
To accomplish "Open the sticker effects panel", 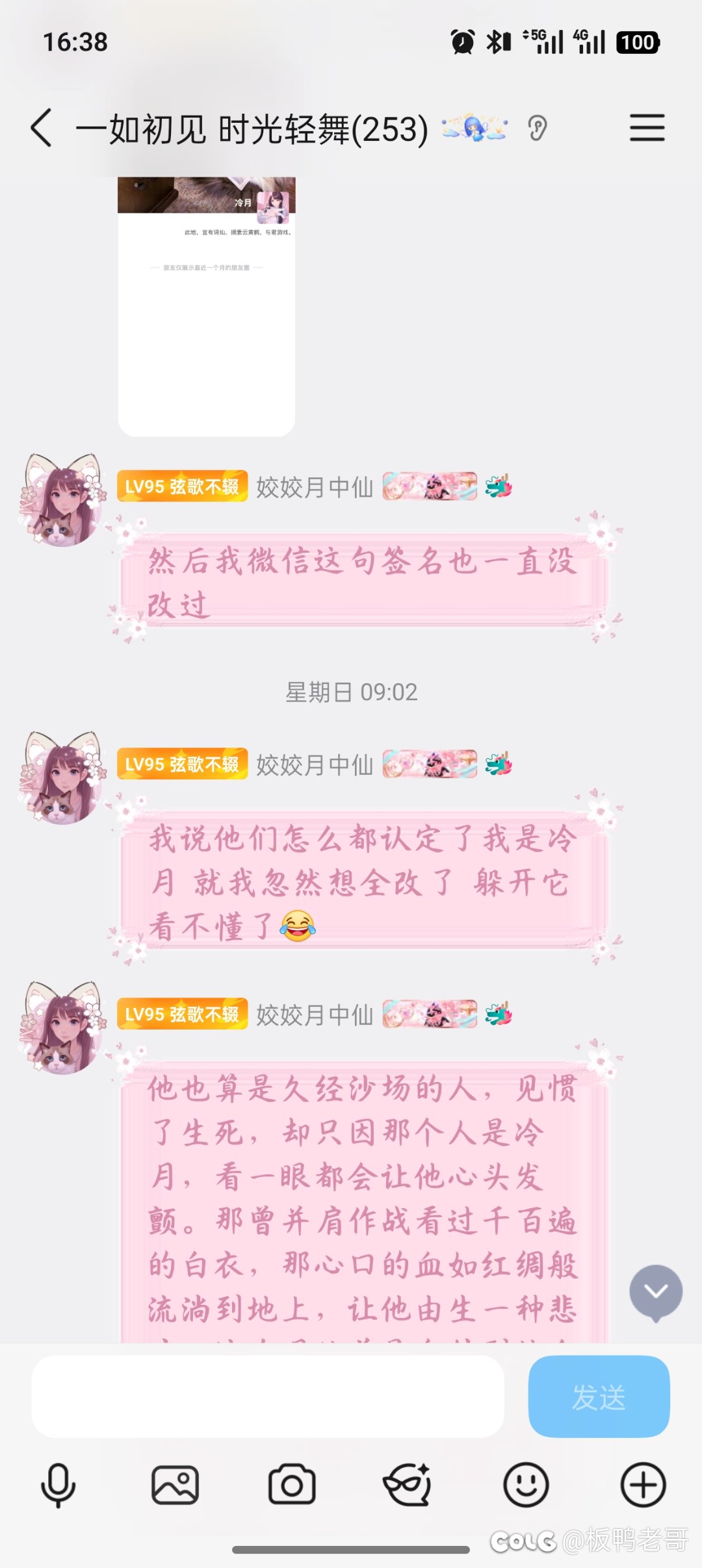I will coord(408,1484).
